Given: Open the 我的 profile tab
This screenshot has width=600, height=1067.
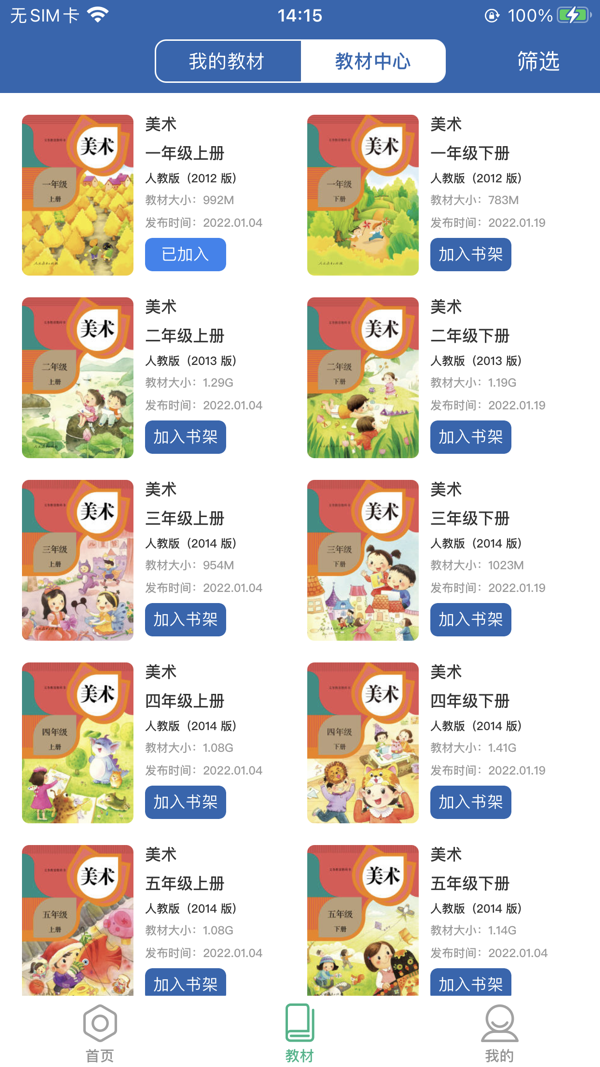Looking at the screenshot, I should point(499,1035).
